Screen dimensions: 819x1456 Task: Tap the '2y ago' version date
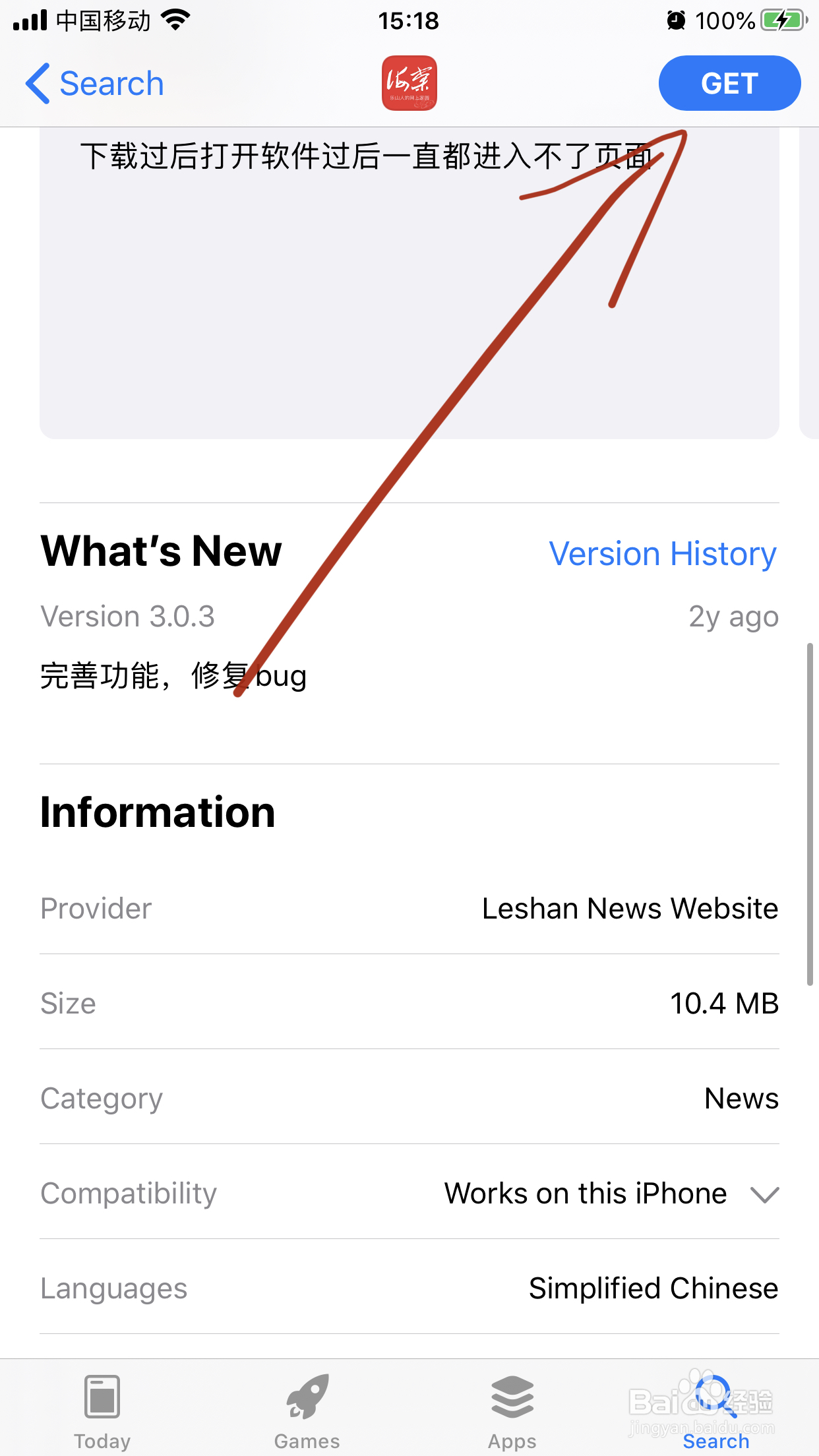coord(733,616)
